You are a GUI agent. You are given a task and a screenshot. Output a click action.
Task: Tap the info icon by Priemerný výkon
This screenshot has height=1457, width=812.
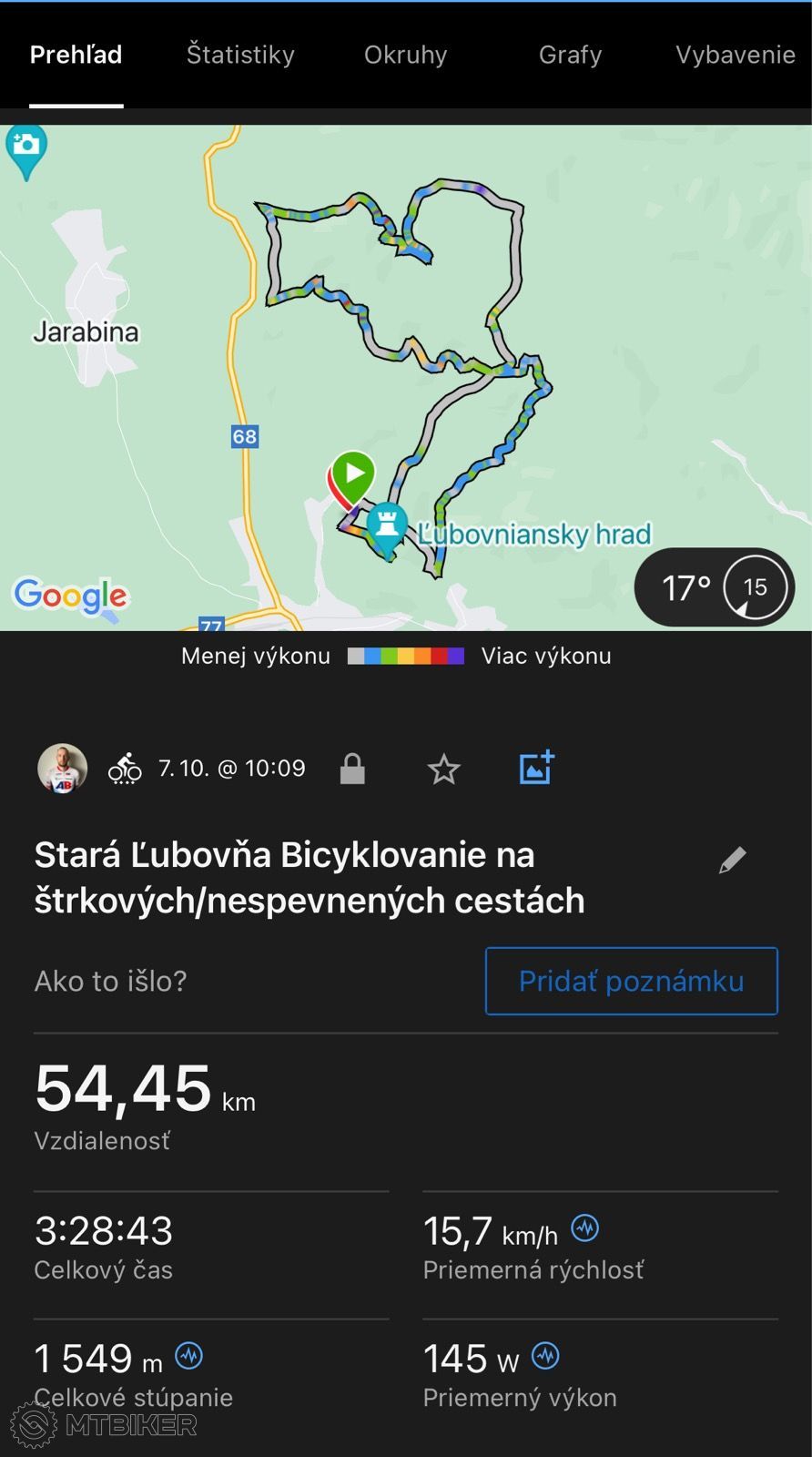point(545,1356)
